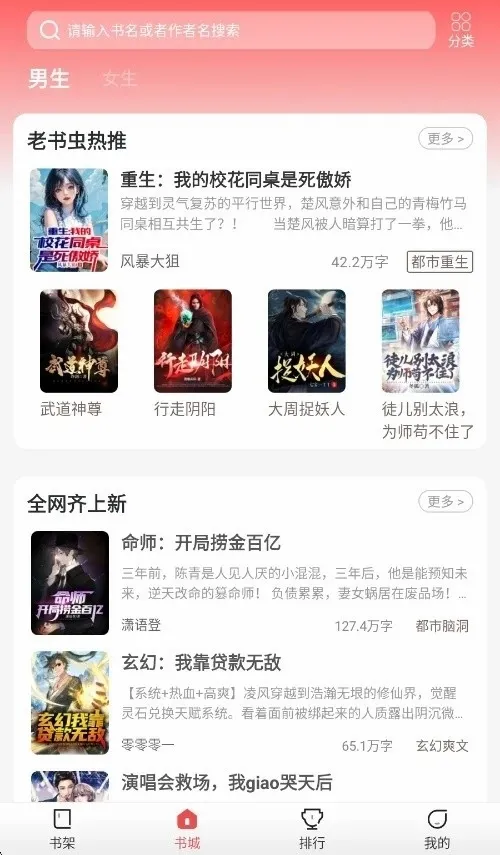500x855 pixels.
Task: Open the book 重生：我的校花同桌是死傲娇
Action: pyautogui.click(x=251, y=220)
